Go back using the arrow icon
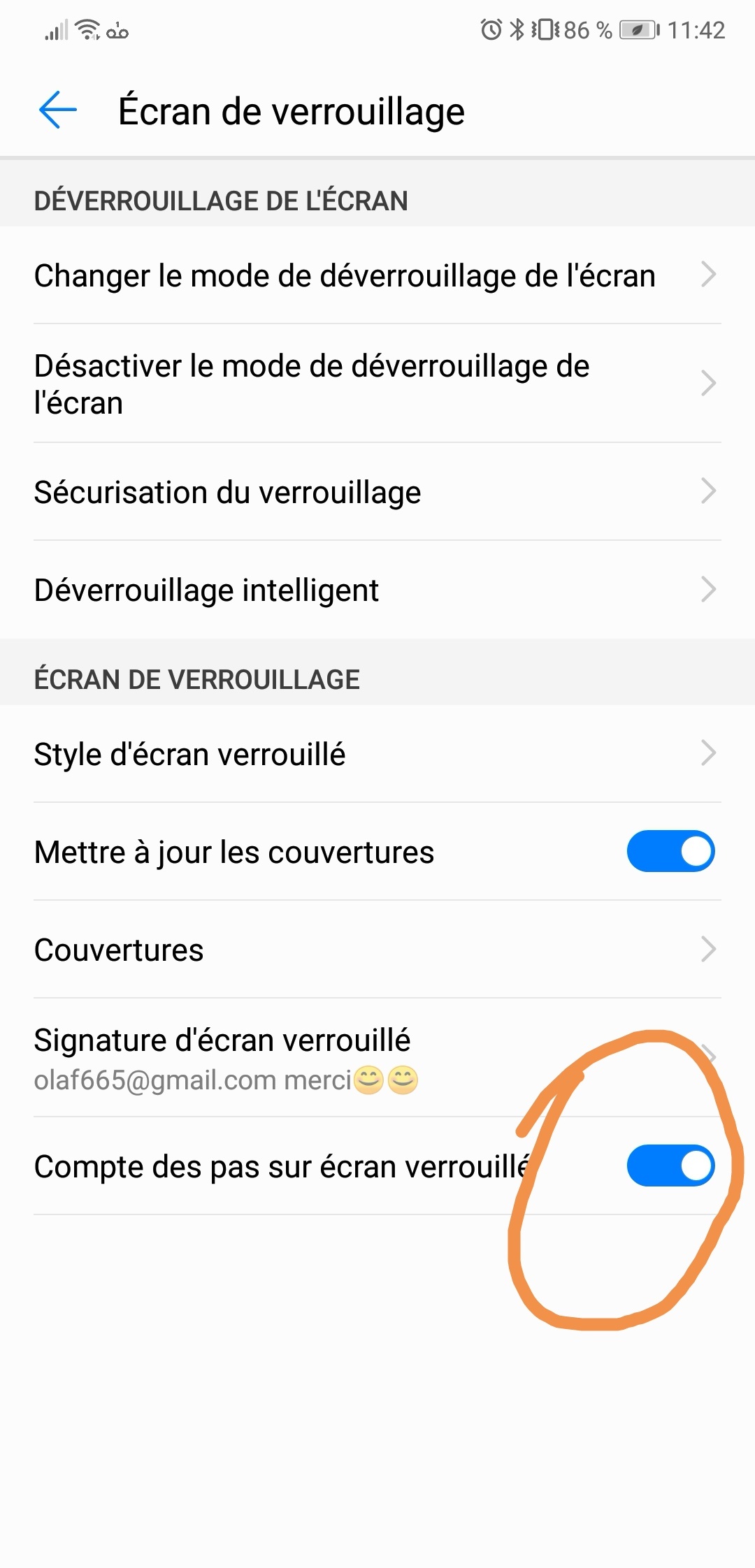The height and width of the screenshot is (1568, 755). pos(57,110)
